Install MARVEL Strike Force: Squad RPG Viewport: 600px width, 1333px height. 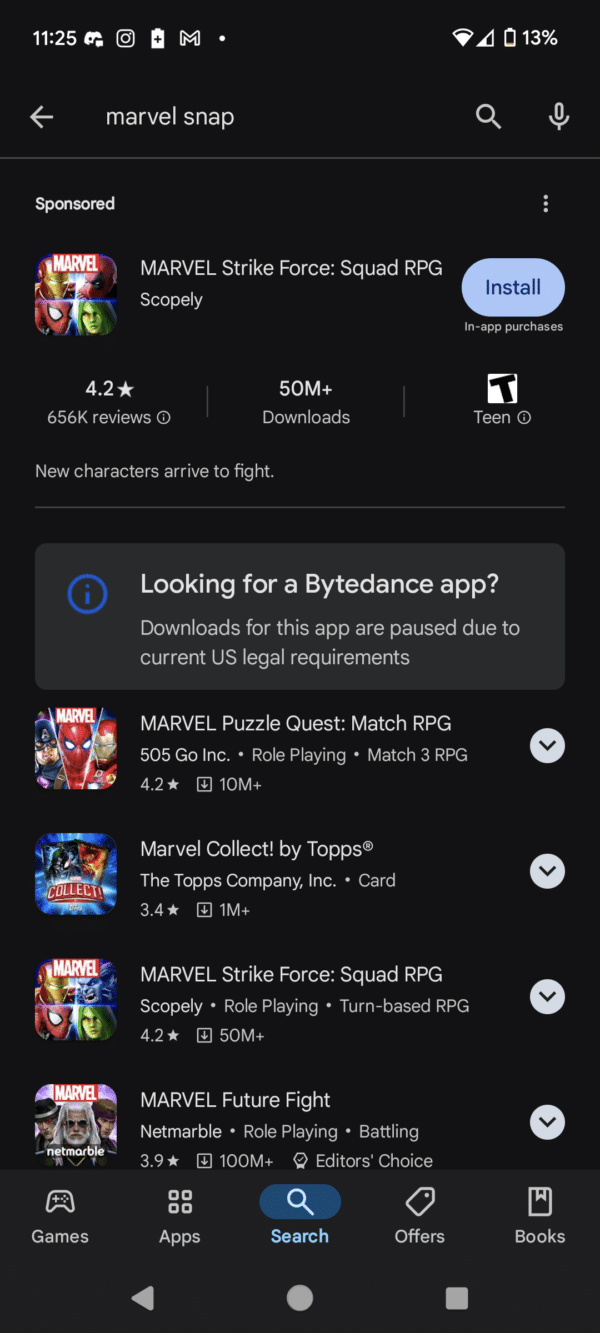[513, 288]
